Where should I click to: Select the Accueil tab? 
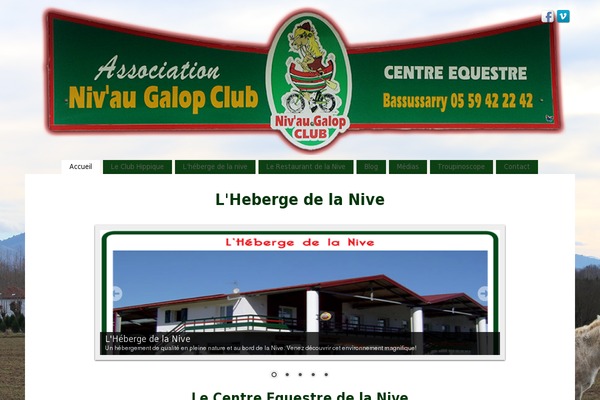coord(81,167)
